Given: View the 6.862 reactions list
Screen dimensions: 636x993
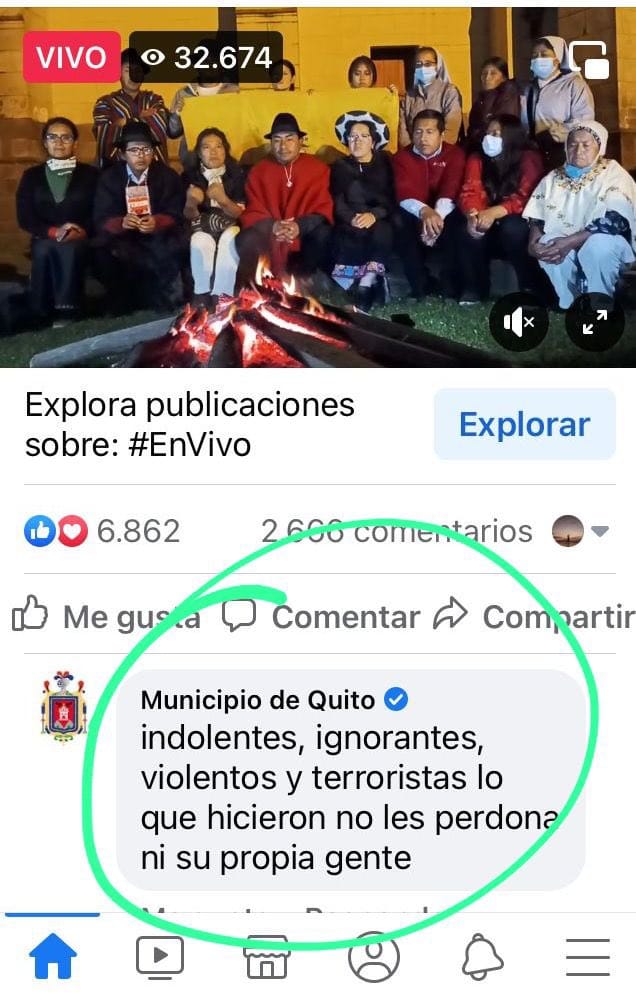Looking at the screenshot, I should (103, 531).
